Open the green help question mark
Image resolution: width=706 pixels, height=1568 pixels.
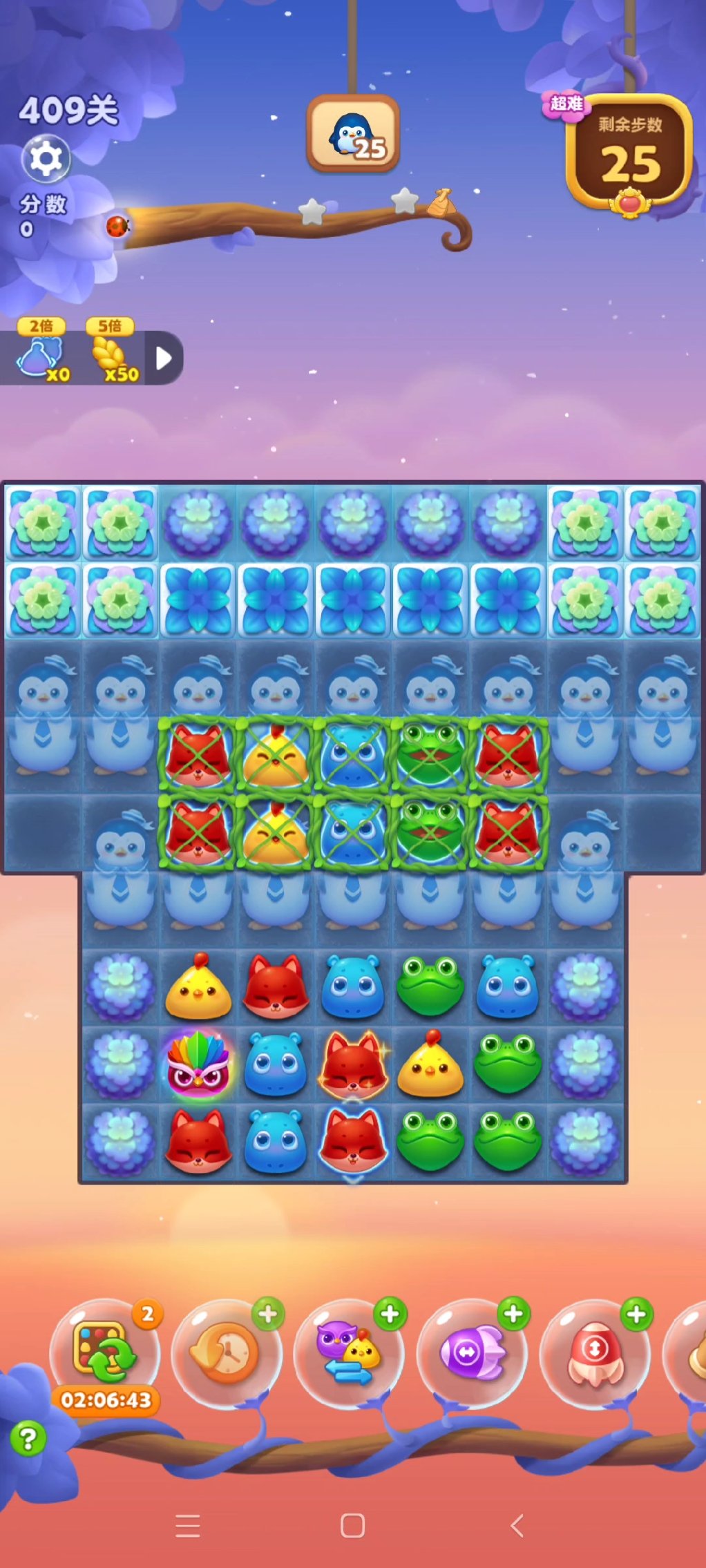(28, 1439)
